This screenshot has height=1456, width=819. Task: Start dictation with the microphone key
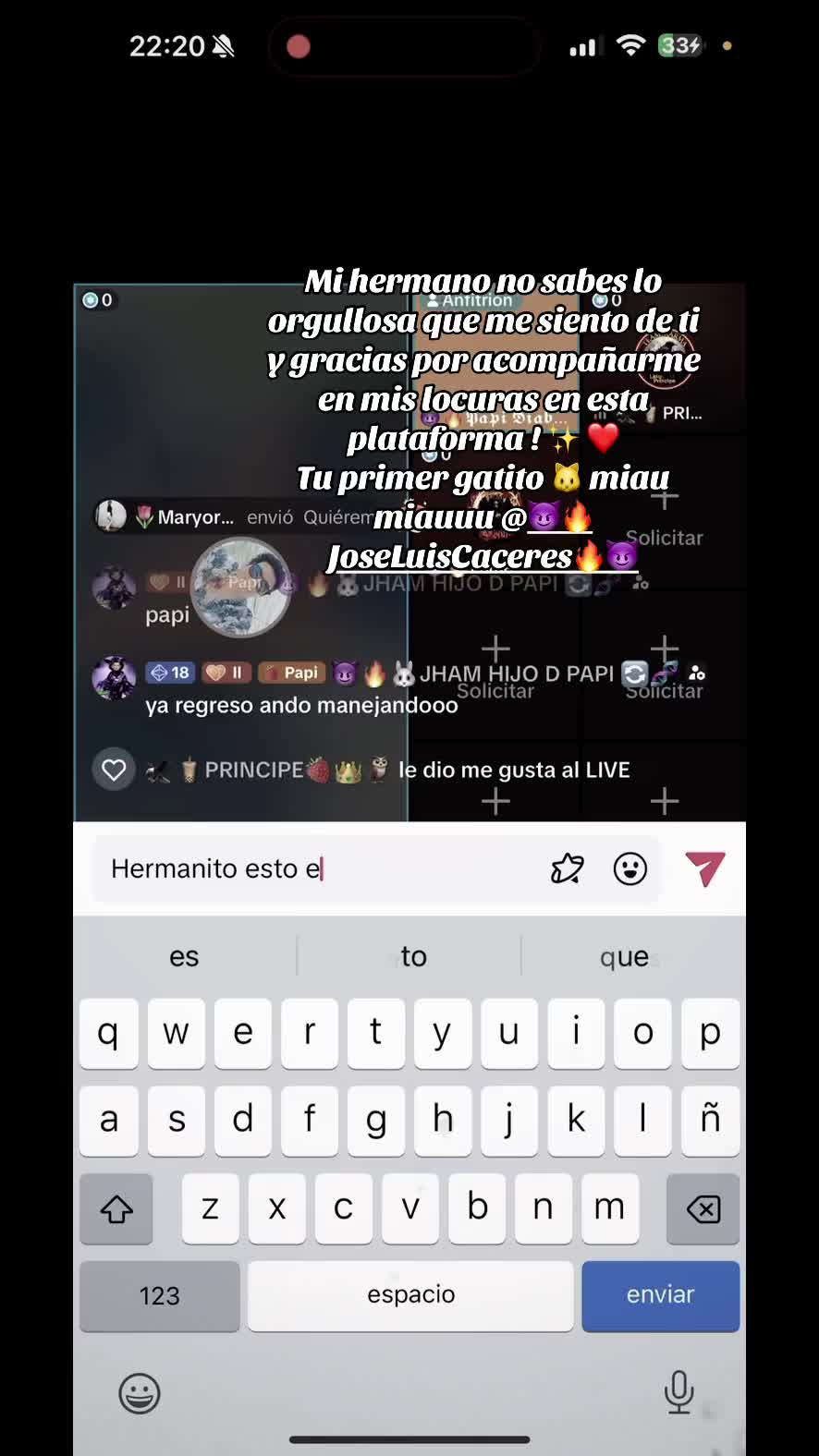pyautogui.click(x=678, y=1392)
